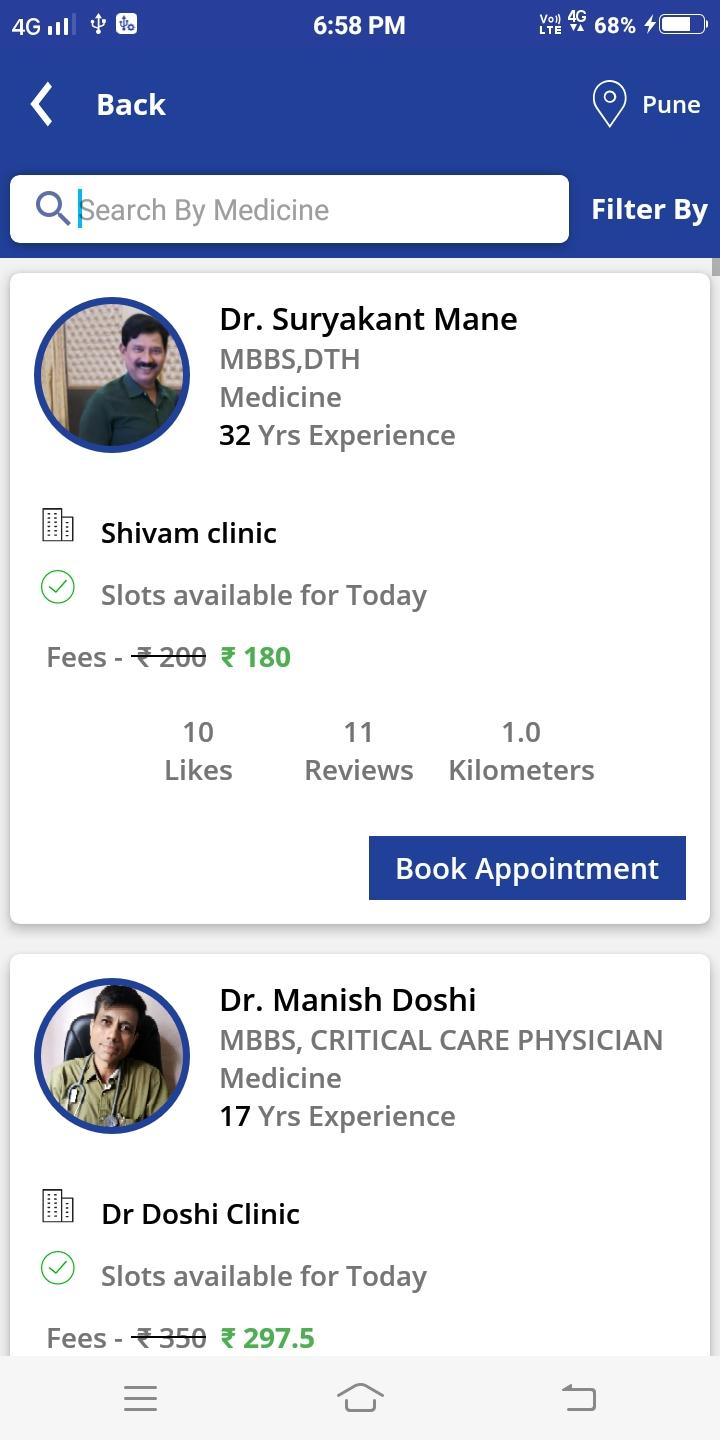This screenshot has height=1440, width=720.
Task: Open the system recent apps menu
Action: tap(141, 1398)
